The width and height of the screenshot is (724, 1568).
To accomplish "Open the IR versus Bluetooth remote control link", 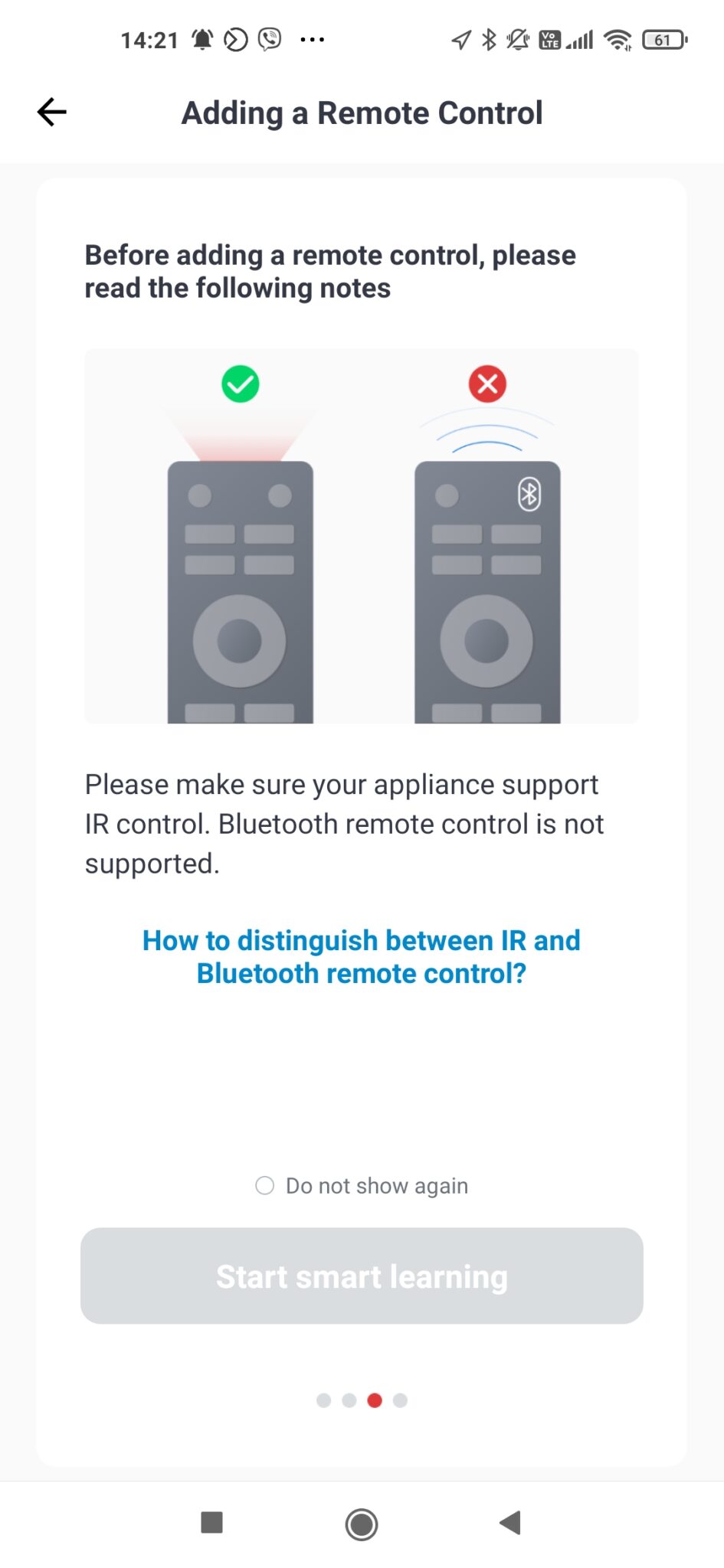I will [x=362, y=956].
